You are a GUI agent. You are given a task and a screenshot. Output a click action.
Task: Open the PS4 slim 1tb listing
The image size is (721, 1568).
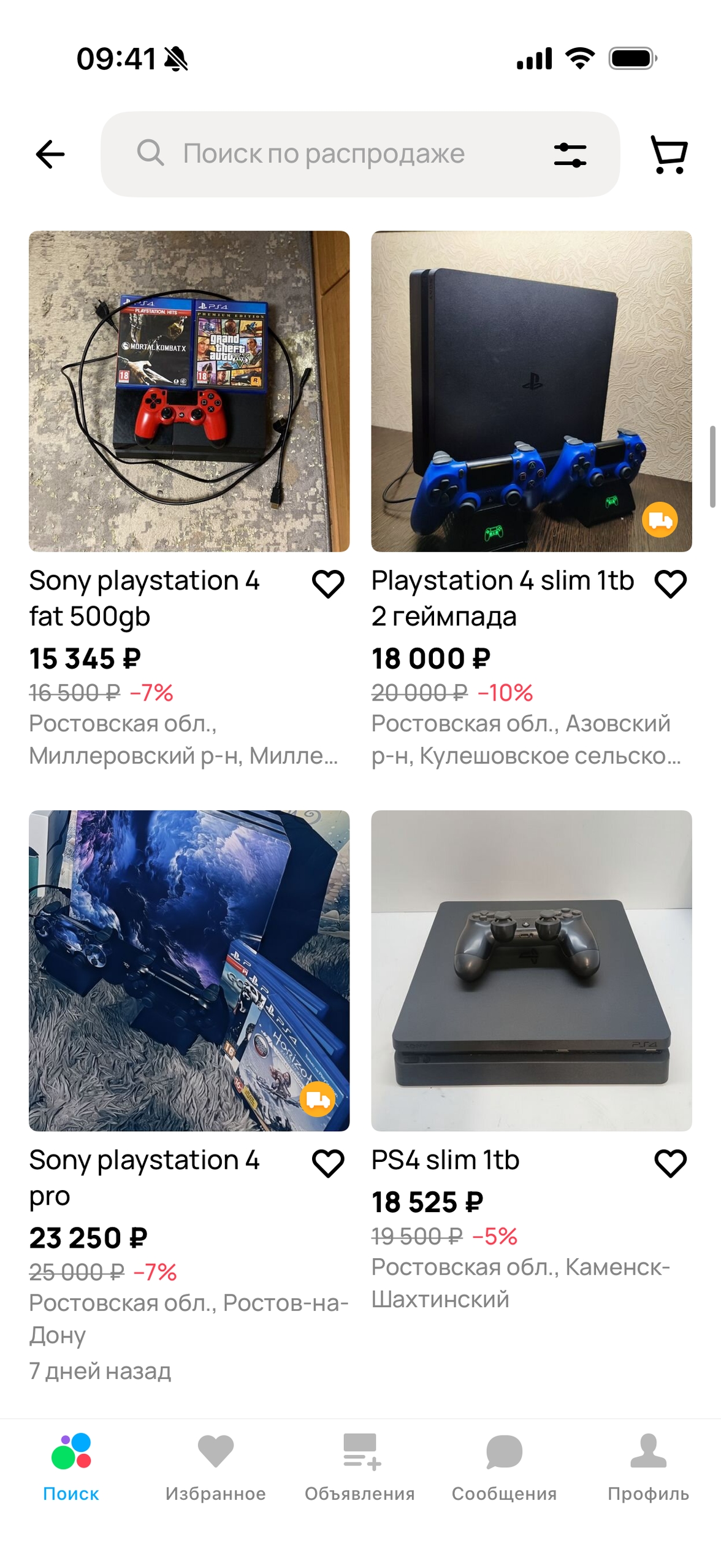[531, 970]
